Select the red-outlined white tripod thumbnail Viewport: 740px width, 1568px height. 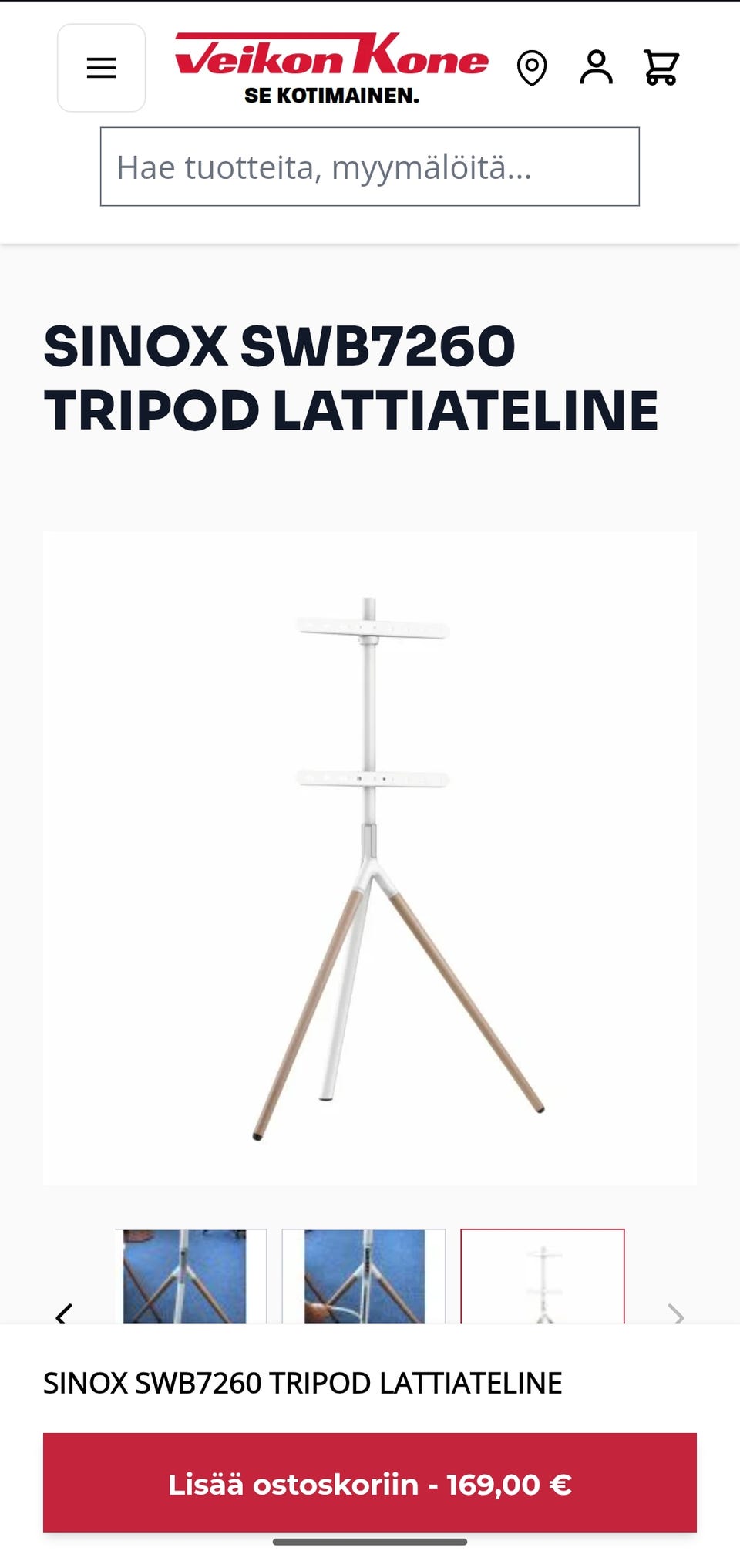click(543, 1276)
